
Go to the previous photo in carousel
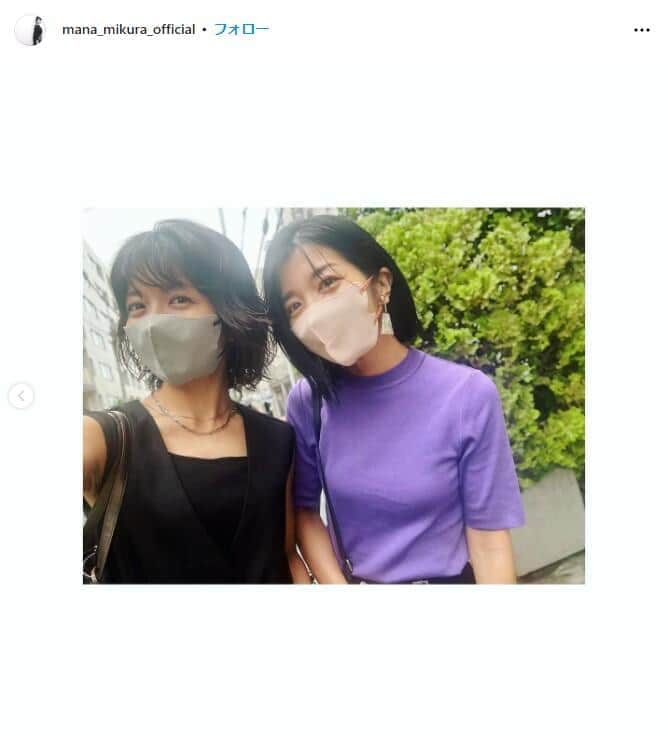(21, 396)
